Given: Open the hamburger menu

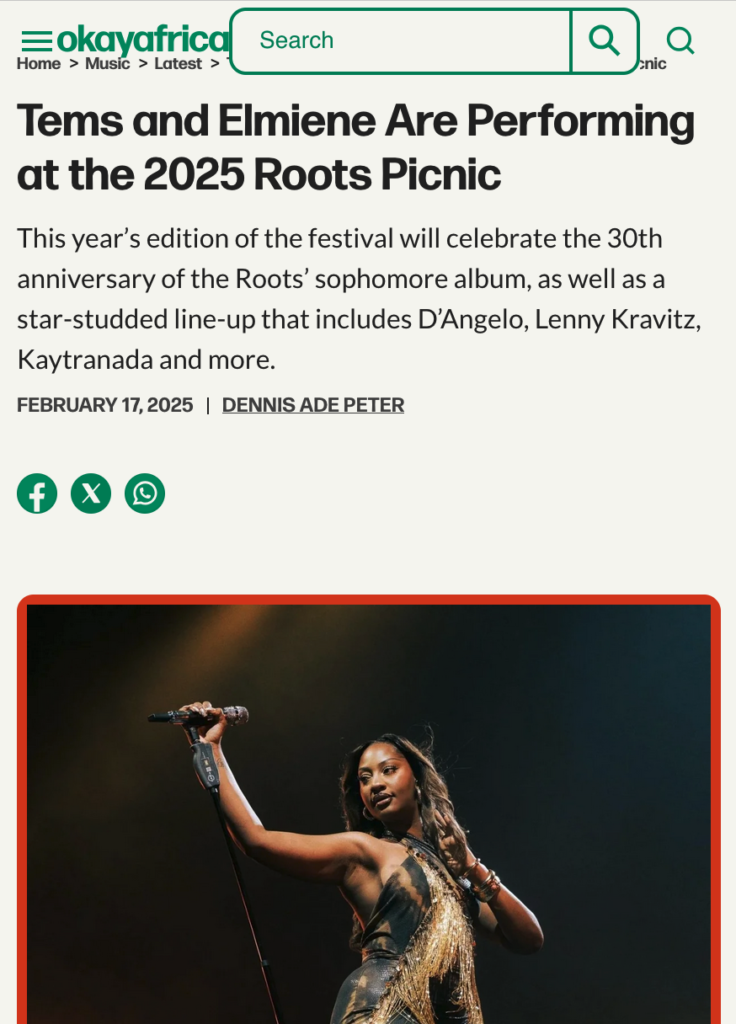Looking at the screenshot, I should click(36, 41).
